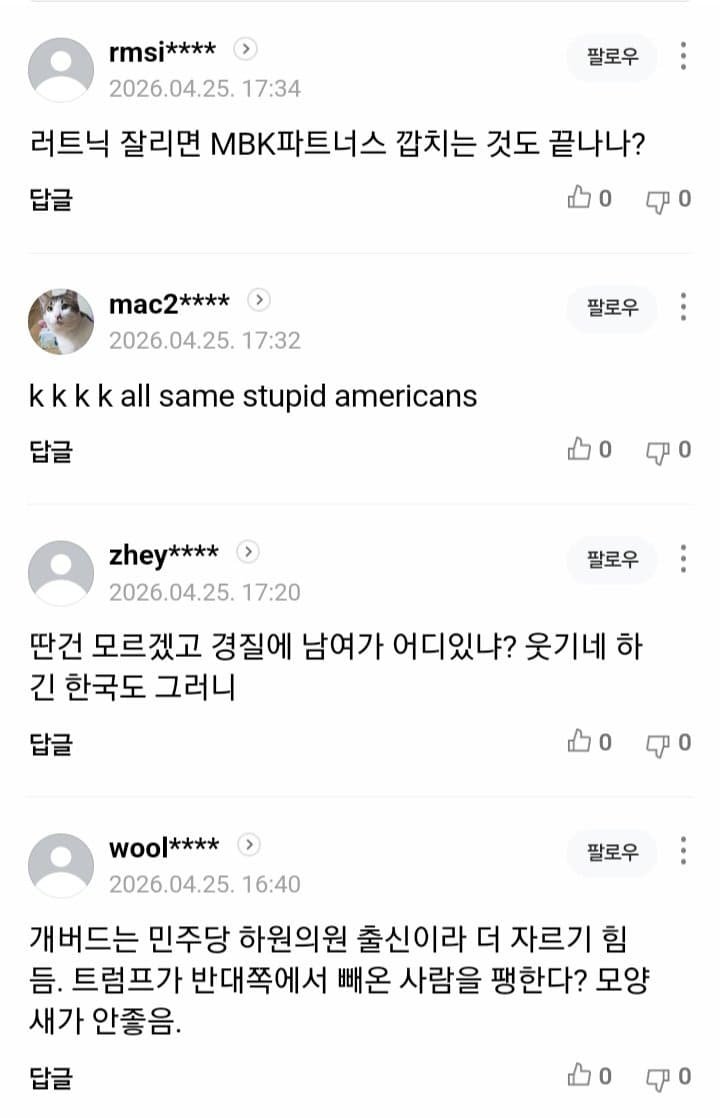Open overflow menu on rmsi**** comment

pyautogui.click(x=683, y=56)
